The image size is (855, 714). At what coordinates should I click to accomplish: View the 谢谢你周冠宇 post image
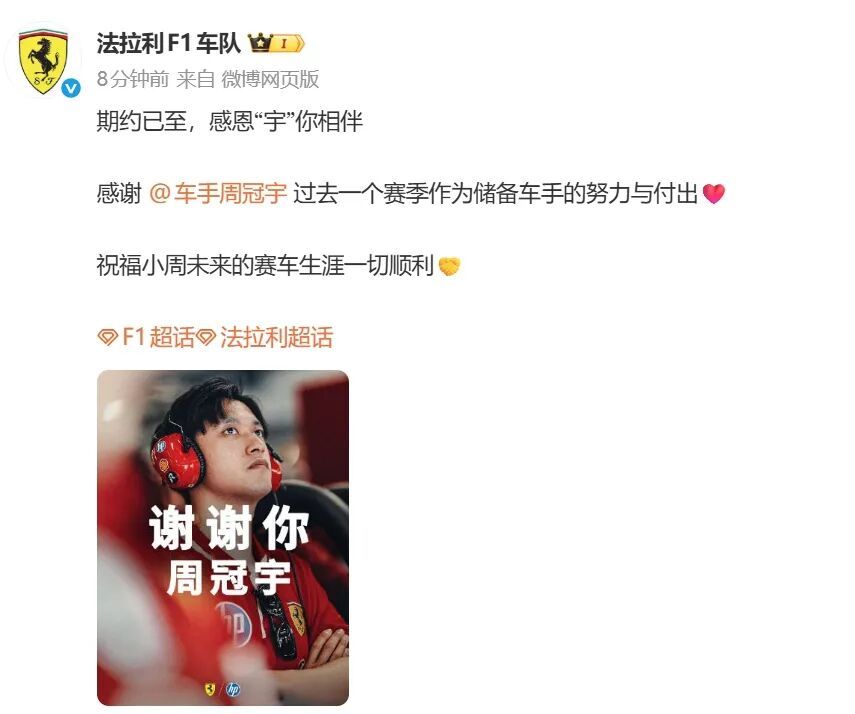point(223,538)
